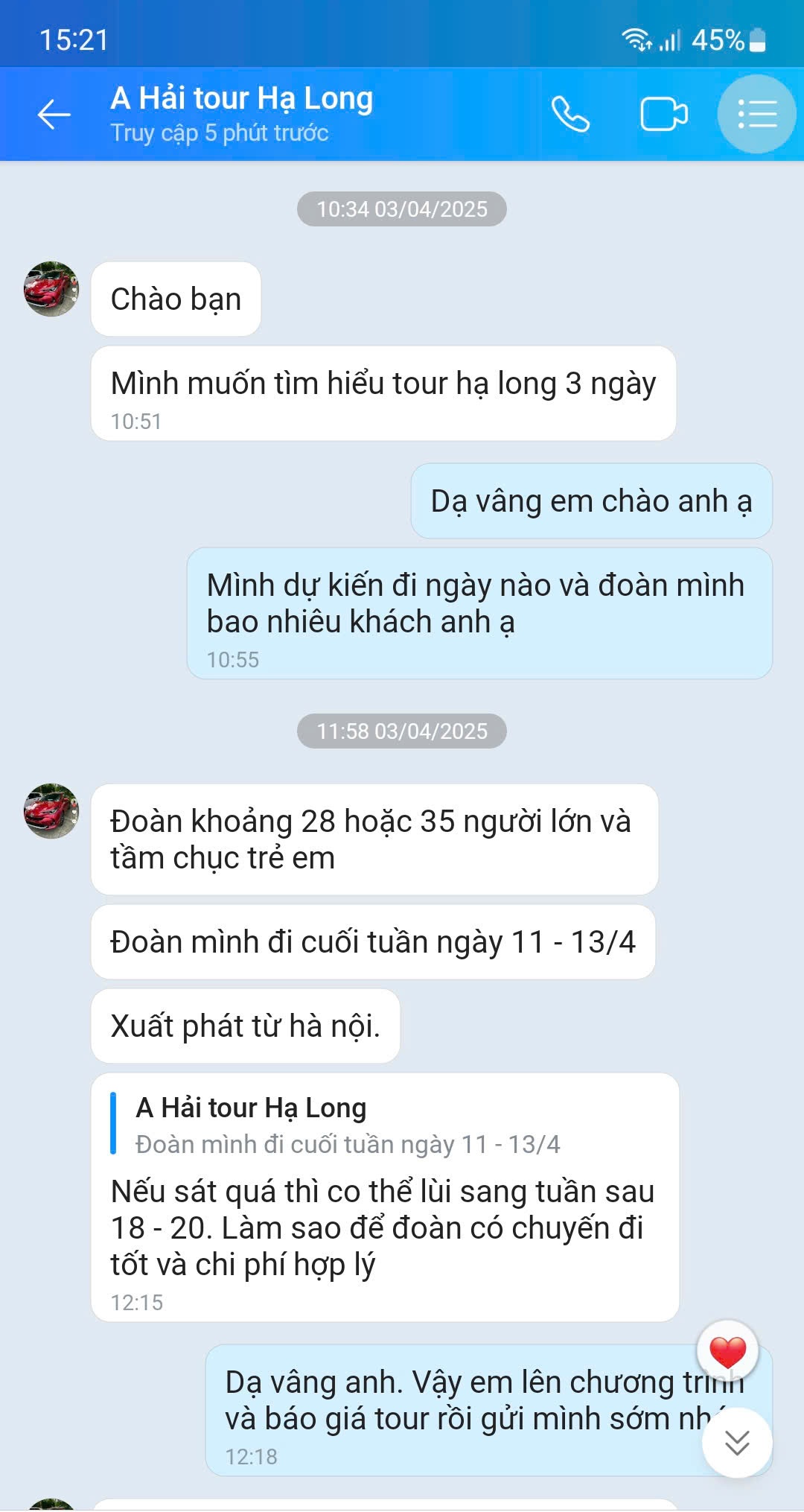Go back from the A Hải chat
This screenshot has height=1512, width=804.
tap(54, 115)
